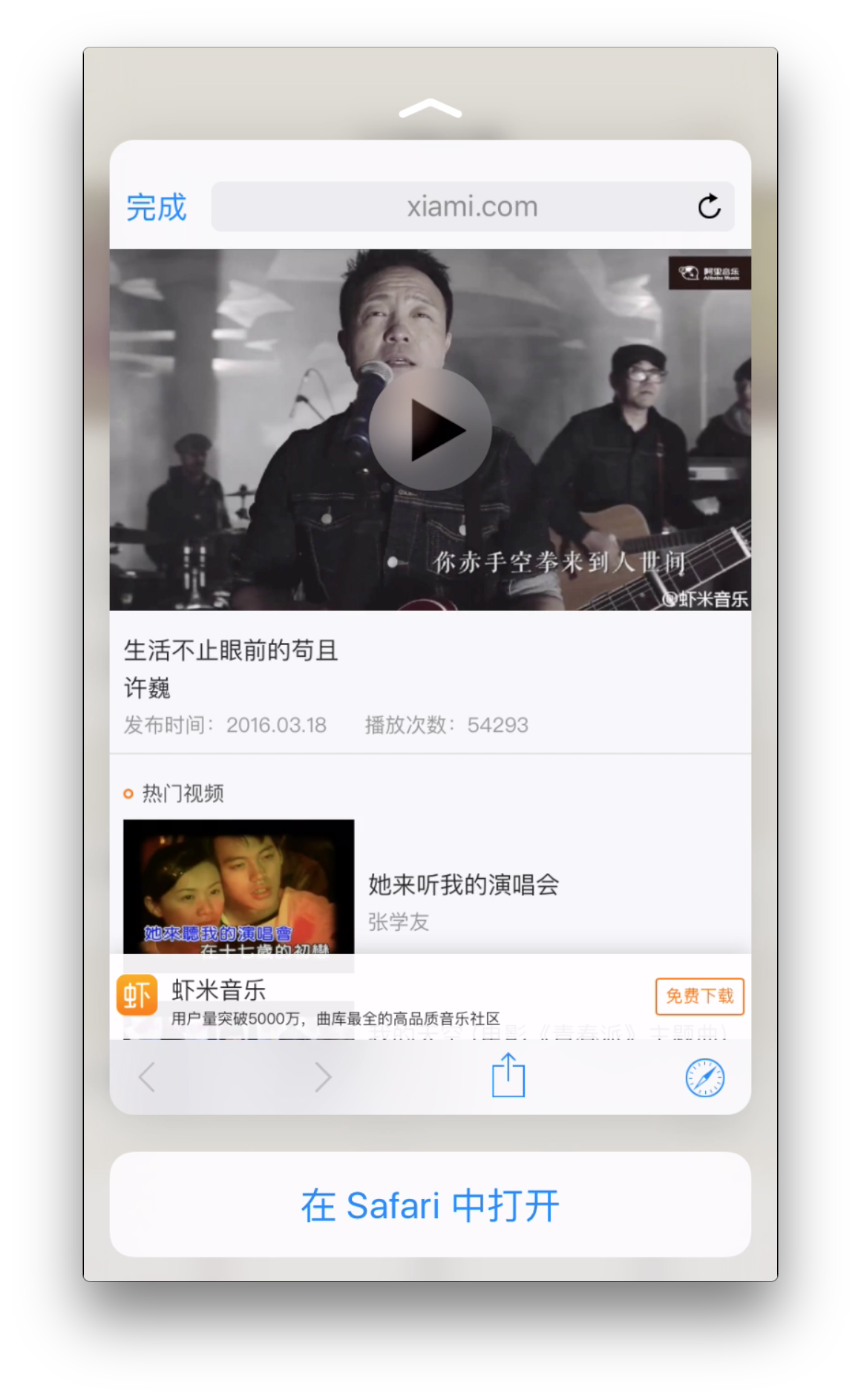Tap 完成 to close the browser preview
Screen dimensions: 861x1400
pos(156,207)
